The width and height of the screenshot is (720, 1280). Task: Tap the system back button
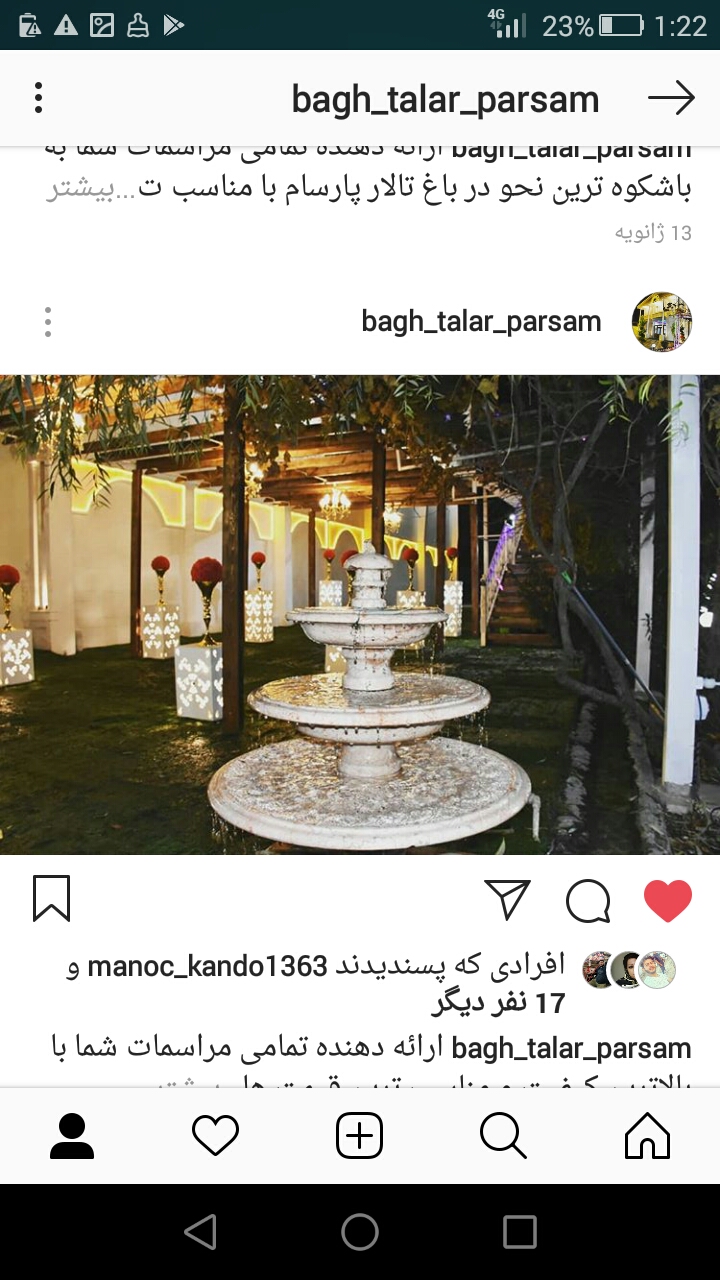tap(201, 1232)
